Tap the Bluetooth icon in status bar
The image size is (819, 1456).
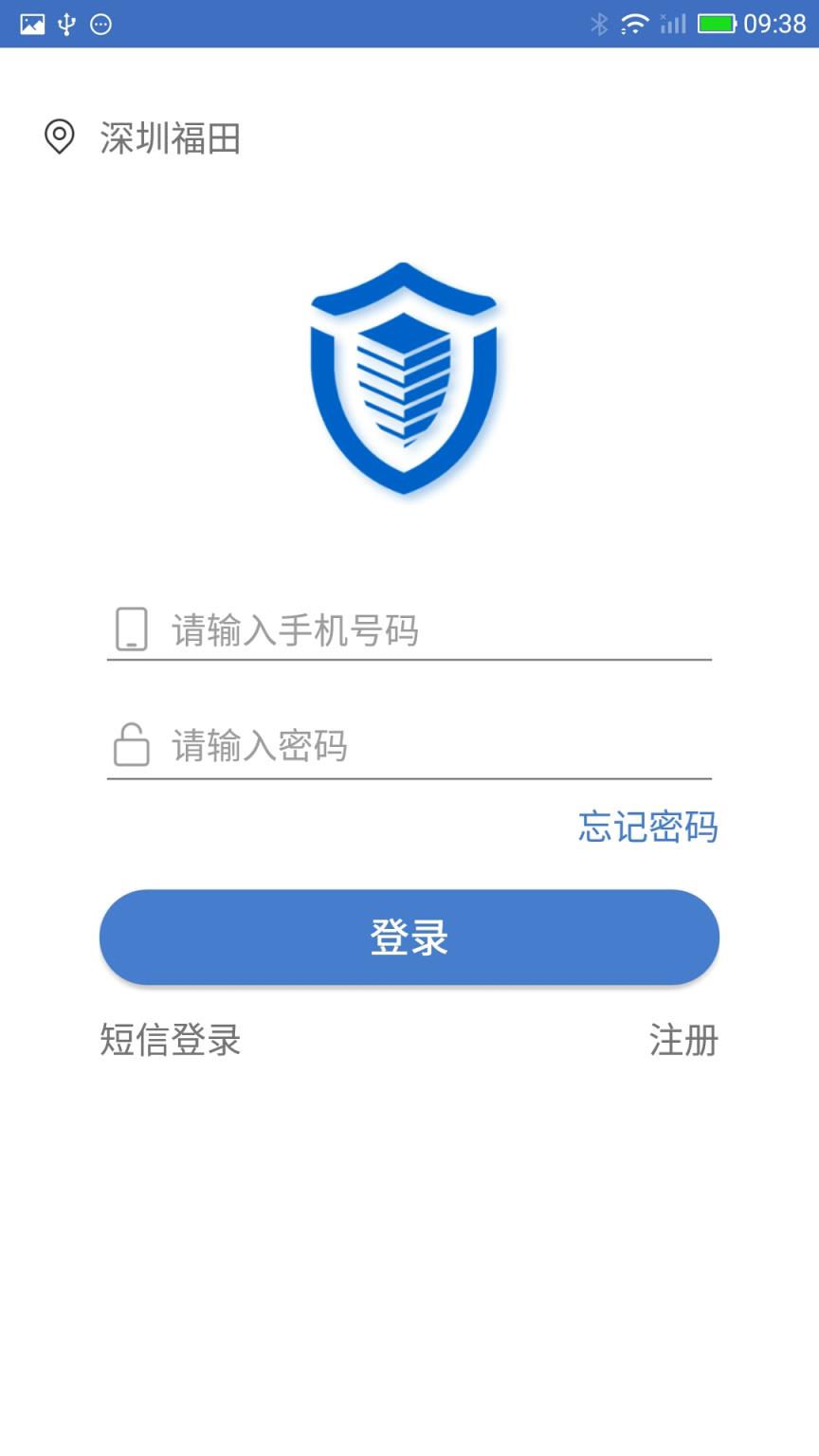pyautogui.click(x=600, y=24)
